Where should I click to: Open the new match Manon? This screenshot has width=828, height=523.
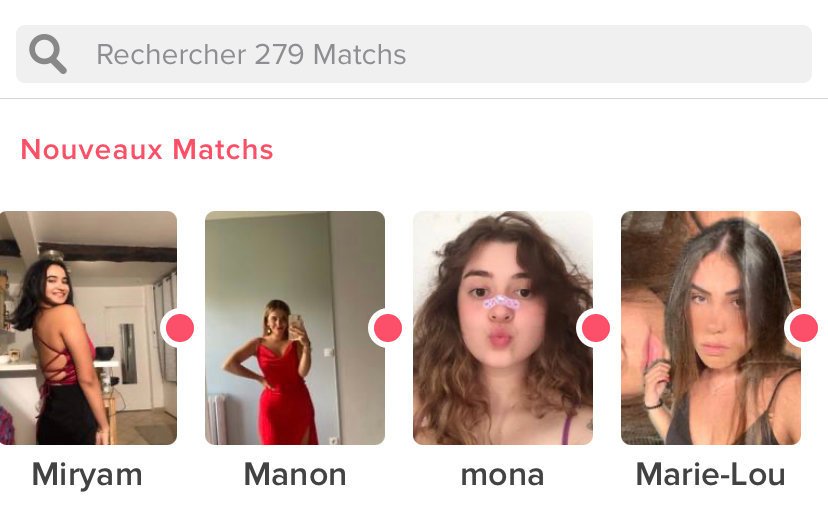[295, 328]
